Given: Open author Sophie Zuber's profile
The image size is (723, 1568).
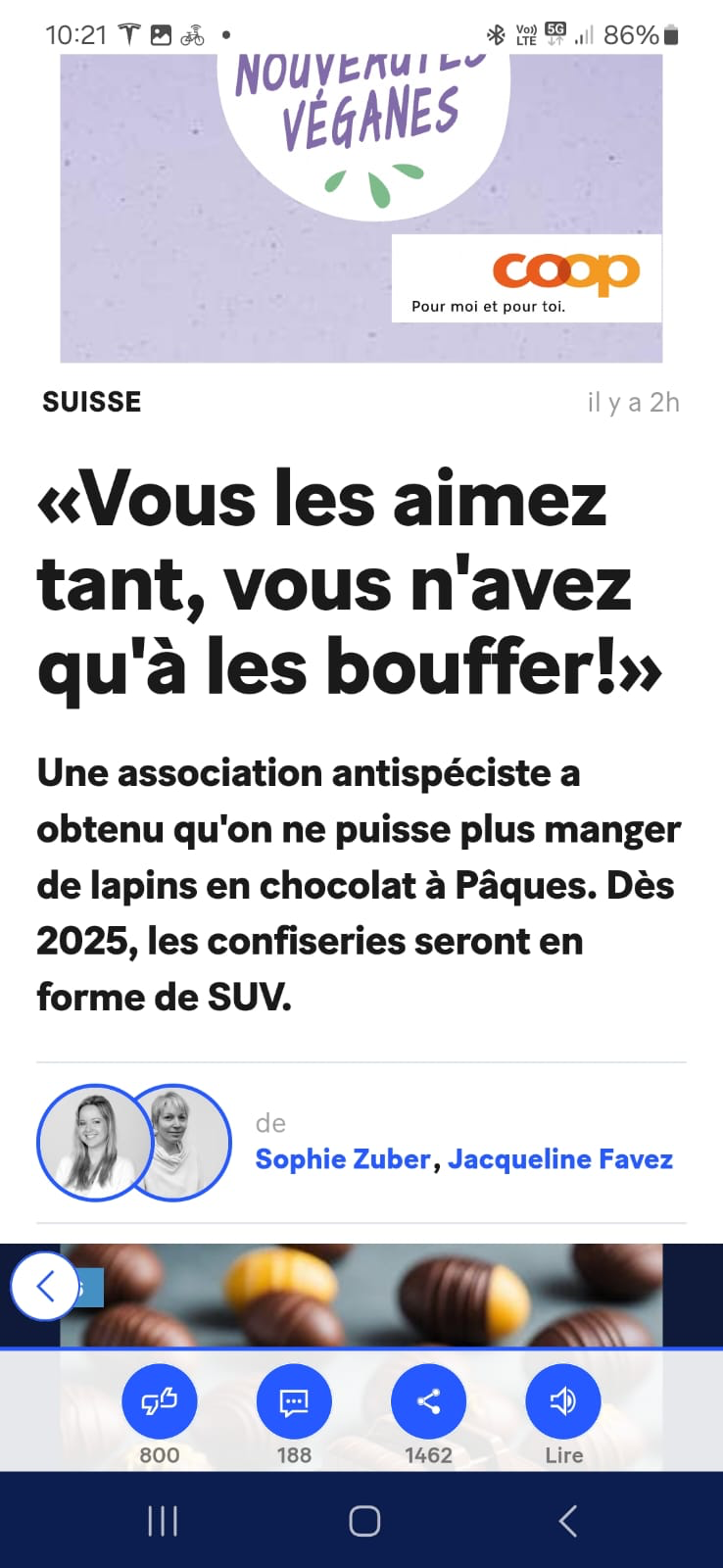Looking at the screenshot, I should click(342, 1159).
